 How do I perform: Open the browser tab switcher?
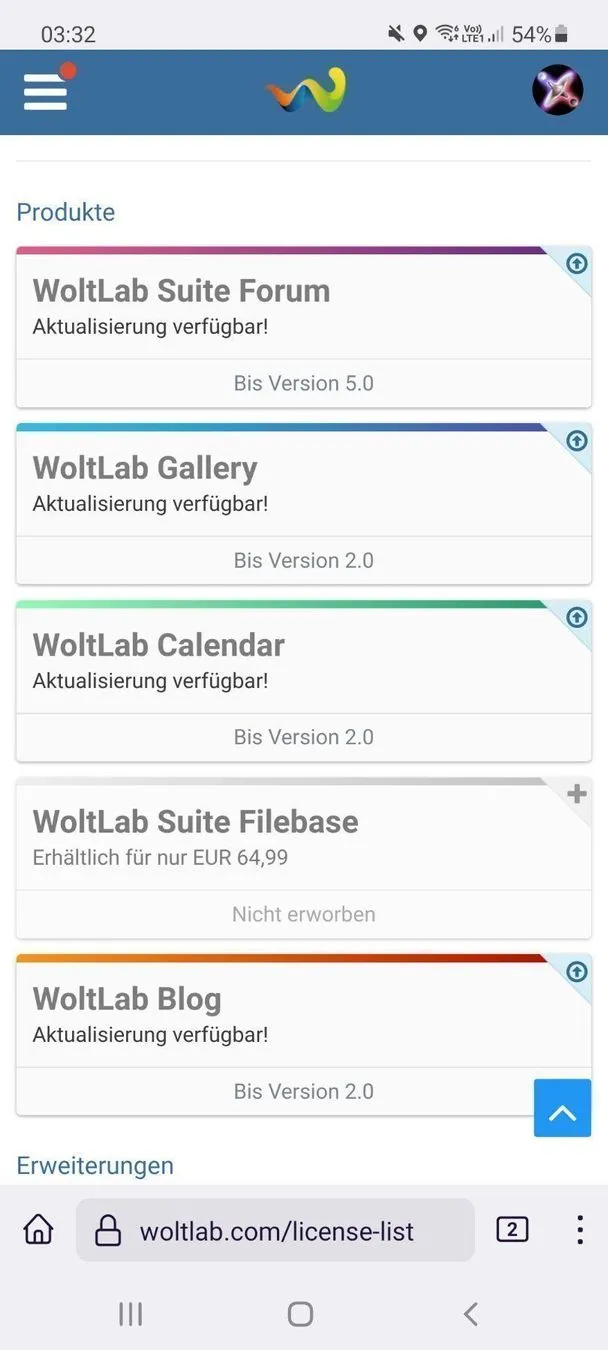coord(512,1230)
